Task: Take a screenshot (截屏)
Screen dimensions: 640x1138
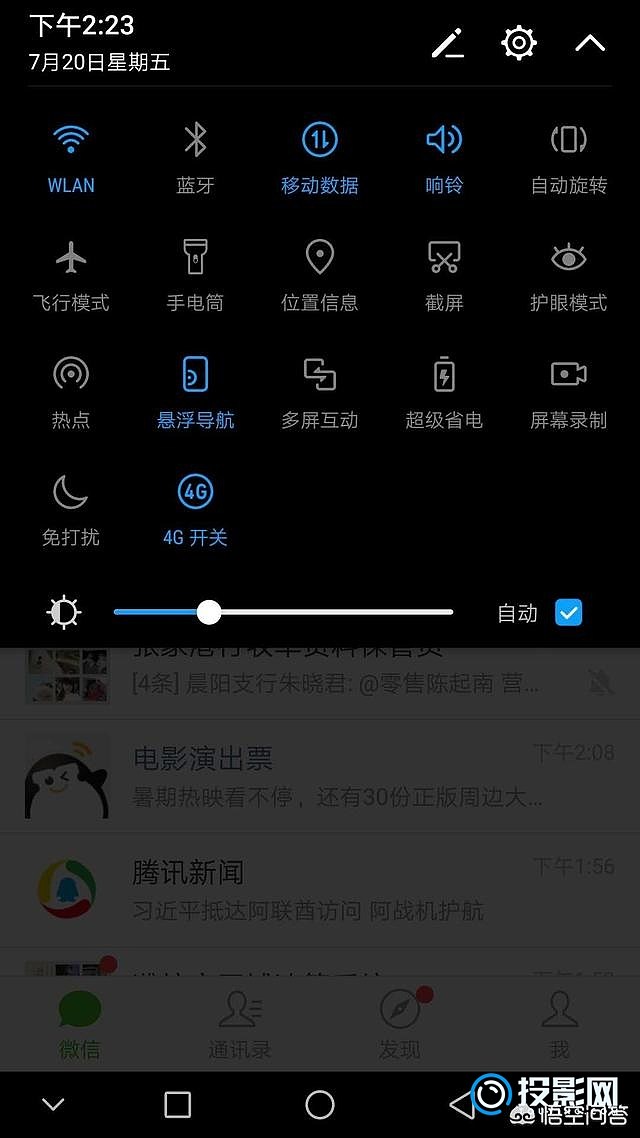Action: tap(444, 257)
